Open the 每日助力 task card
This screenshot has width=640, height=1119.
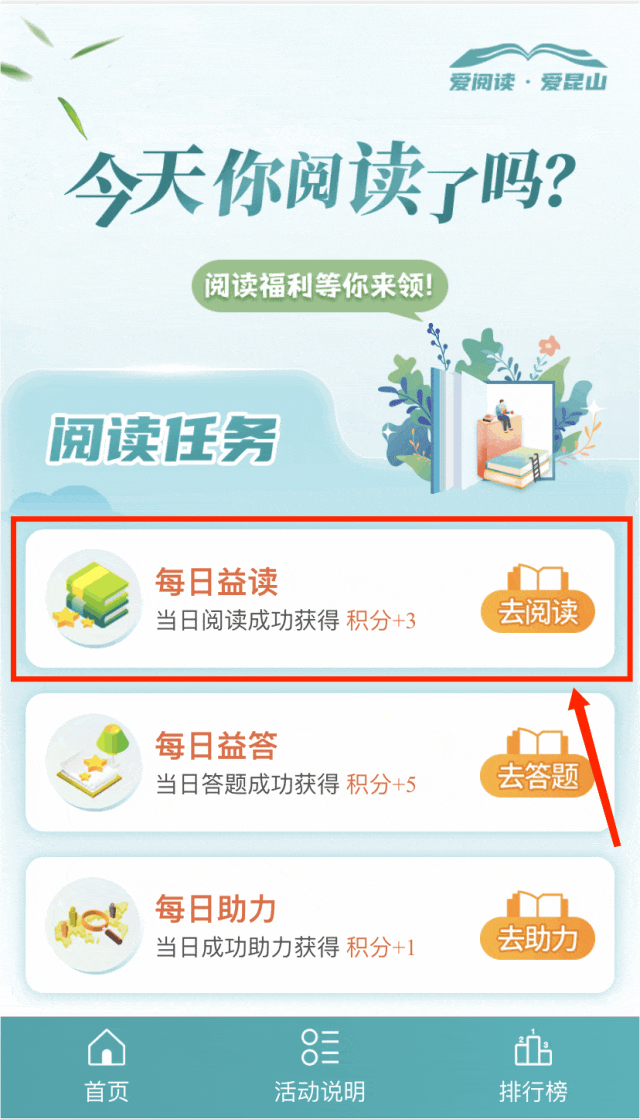[x=300, y=926]
